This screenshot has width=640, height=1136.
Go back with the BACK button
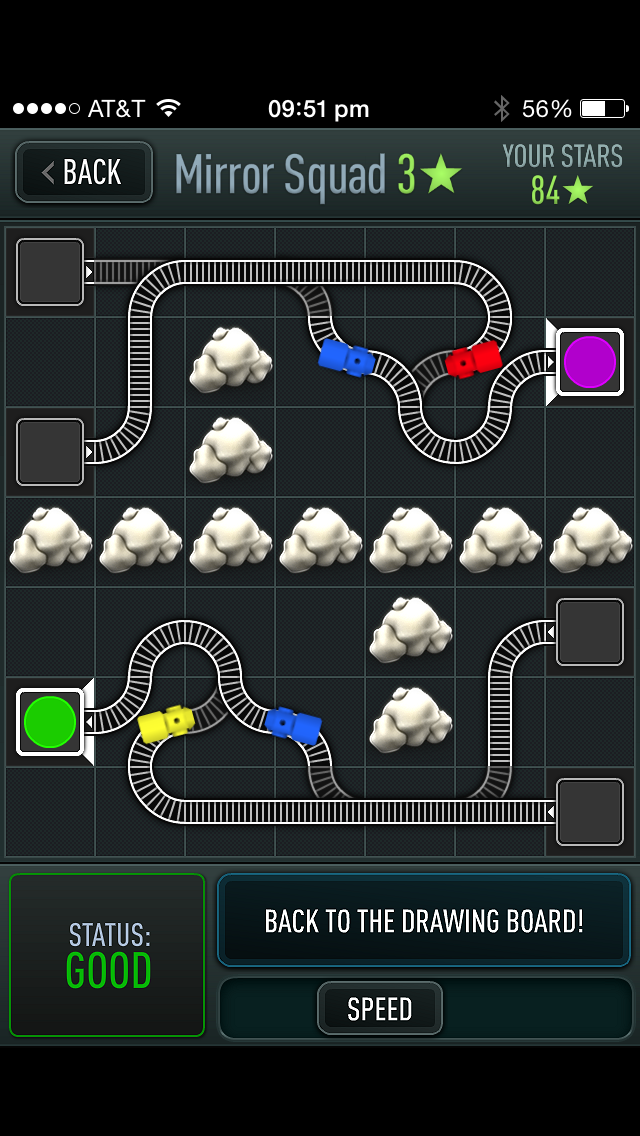[x=84, y=172]
